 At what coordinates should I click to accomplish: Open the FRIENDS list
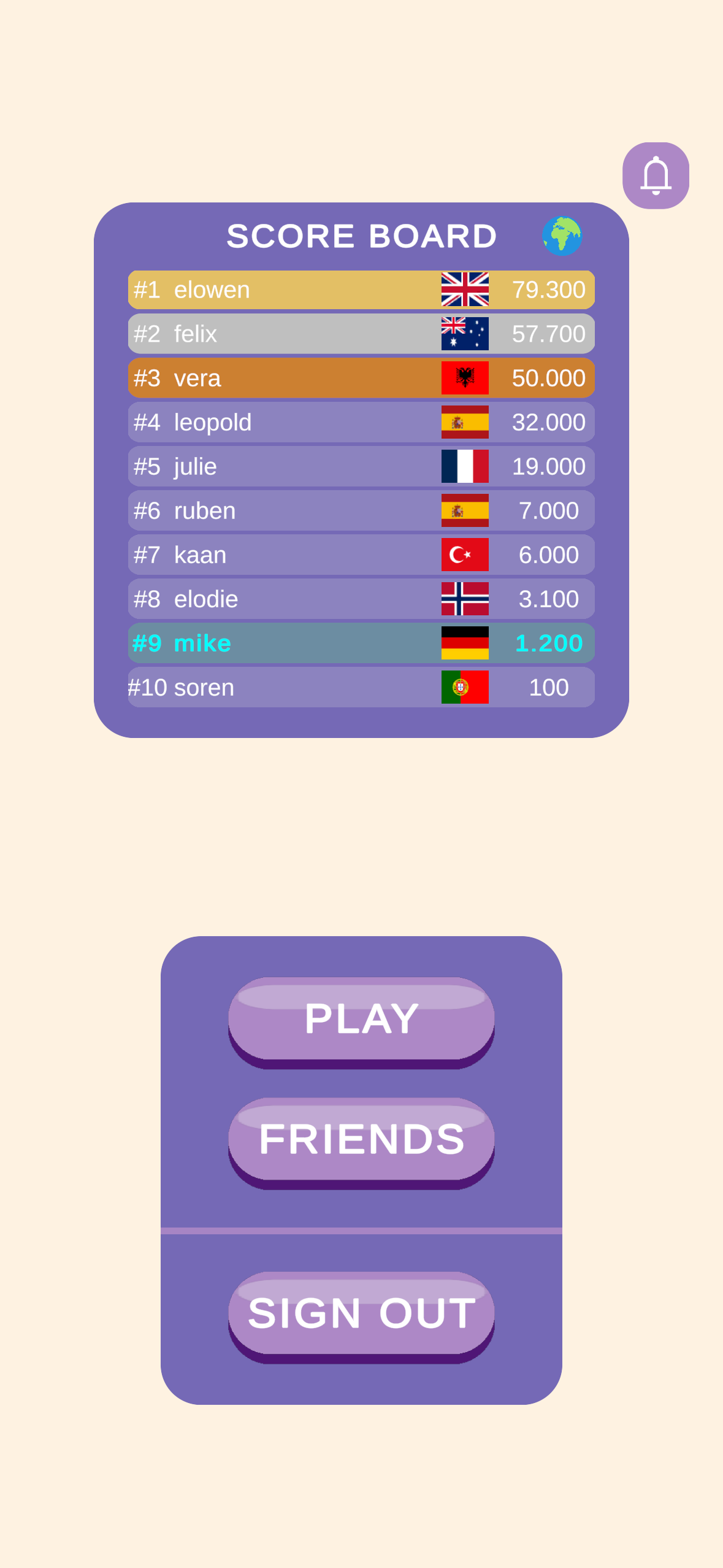(361, 1139)
